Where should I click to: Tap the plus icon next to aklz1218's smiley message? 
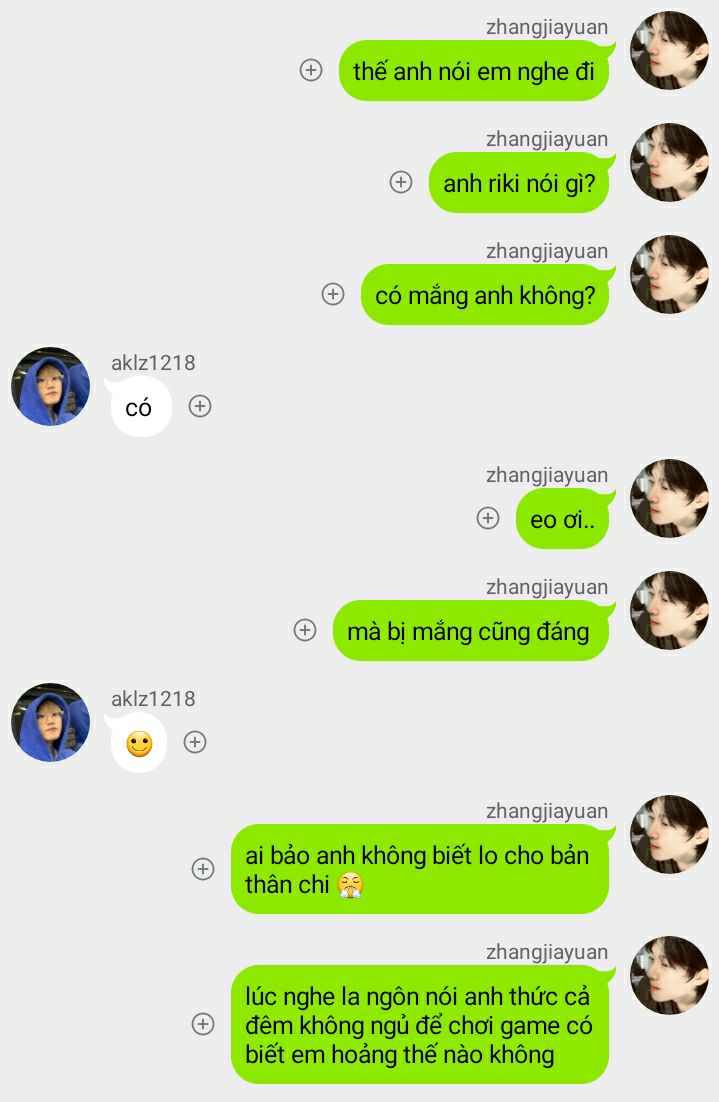click(x=195, y=742)
